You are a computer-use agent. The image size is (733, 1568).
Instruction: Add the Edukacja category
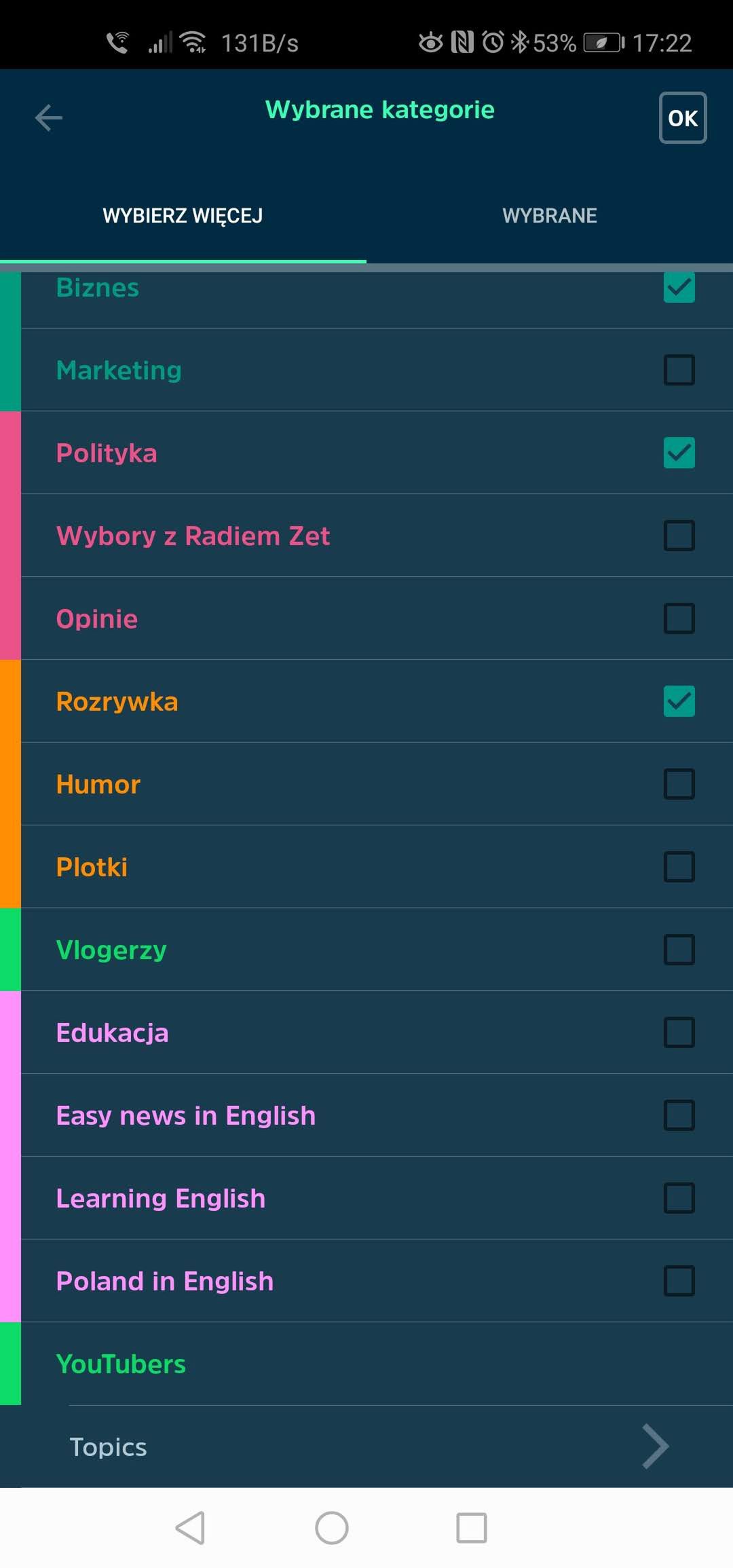tap(679, 1032)
